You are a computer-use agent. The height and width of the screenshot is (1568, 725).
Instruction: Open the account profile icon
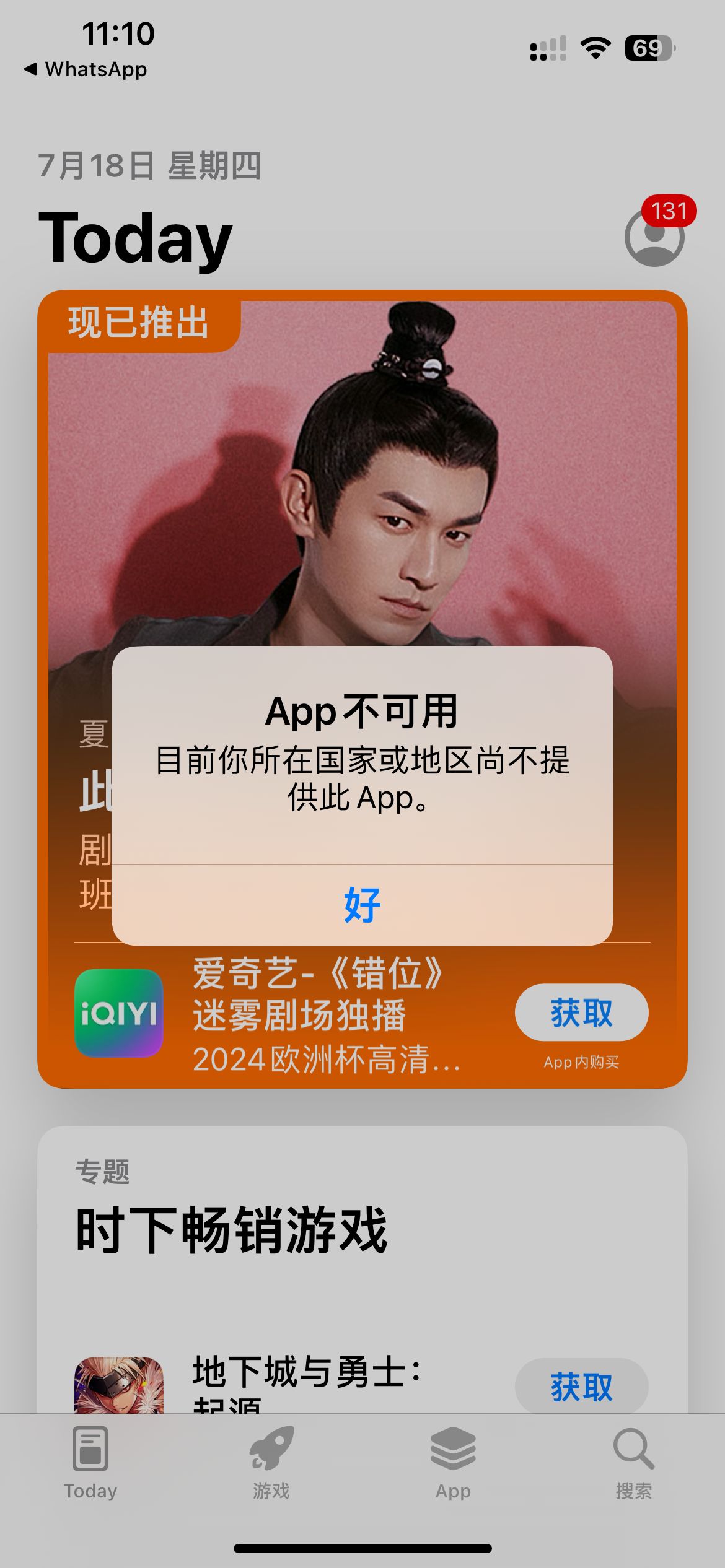[654, 237]
